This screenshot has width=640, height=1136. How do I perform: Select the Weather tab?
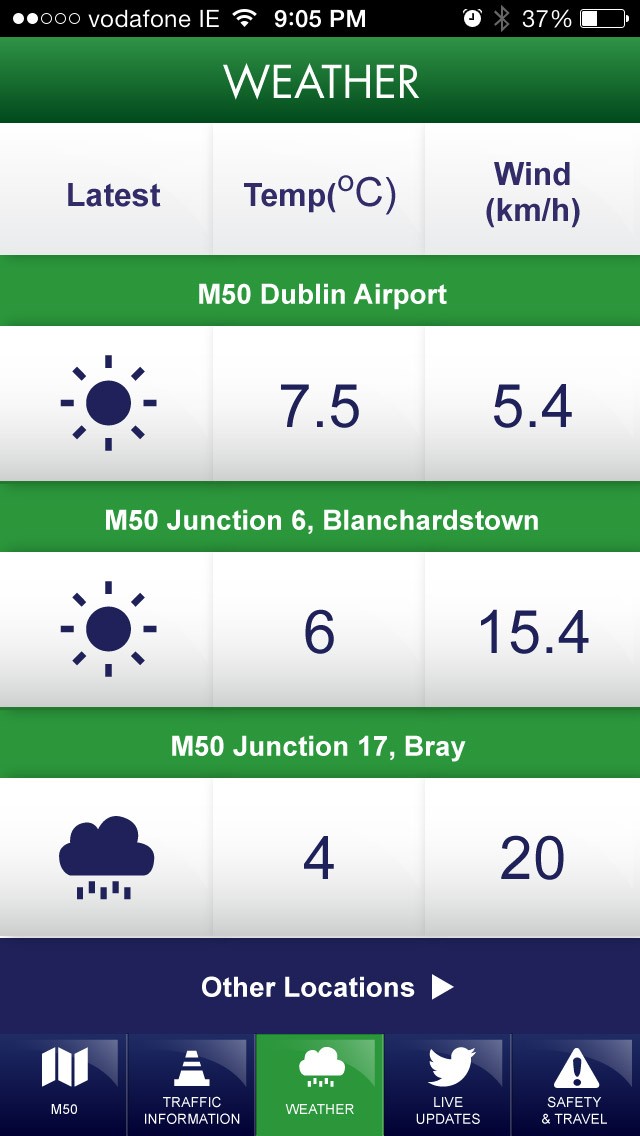320,1085
